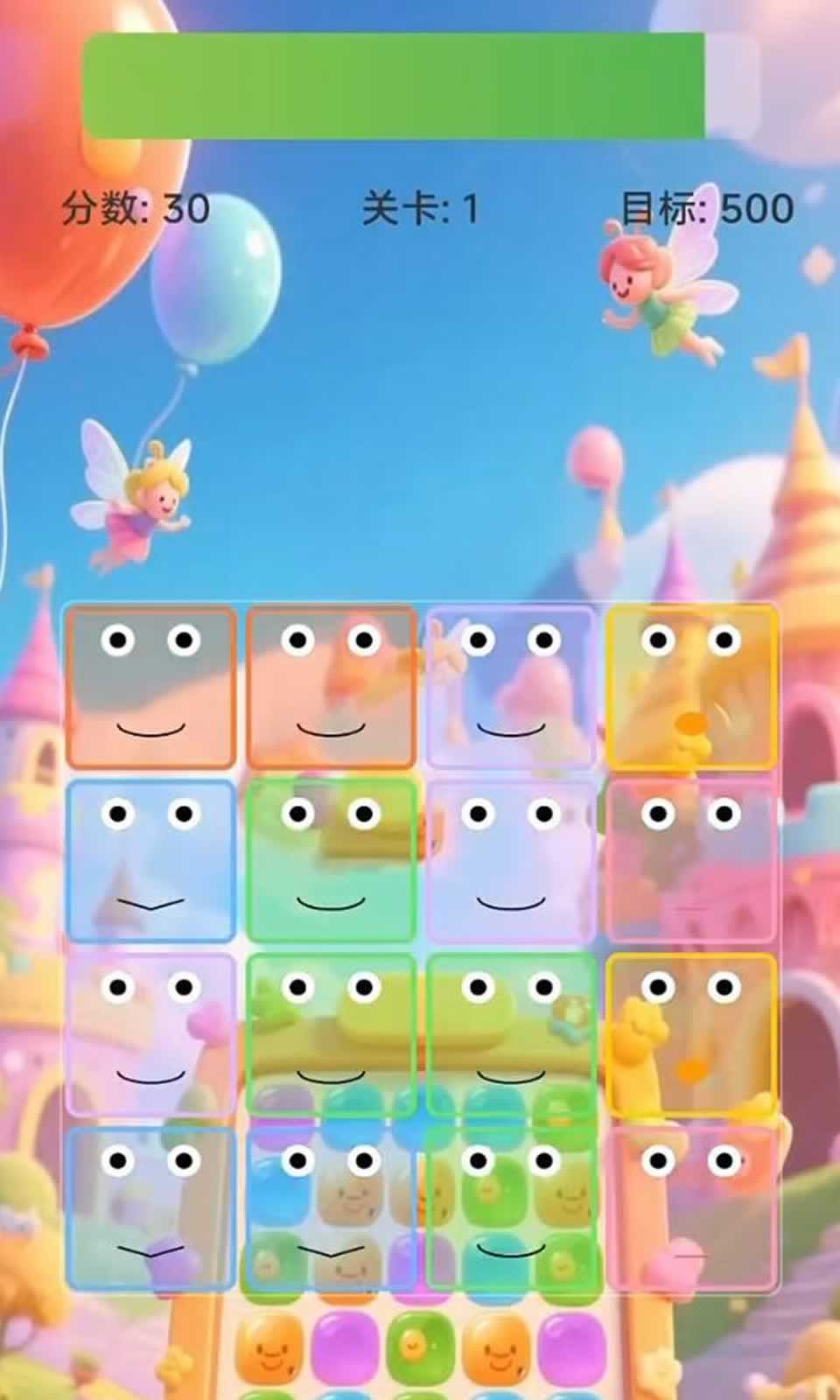This screenshot has width=840, height=1400.
Task: Tap the purple tile in the third row
Action: 151,1035
